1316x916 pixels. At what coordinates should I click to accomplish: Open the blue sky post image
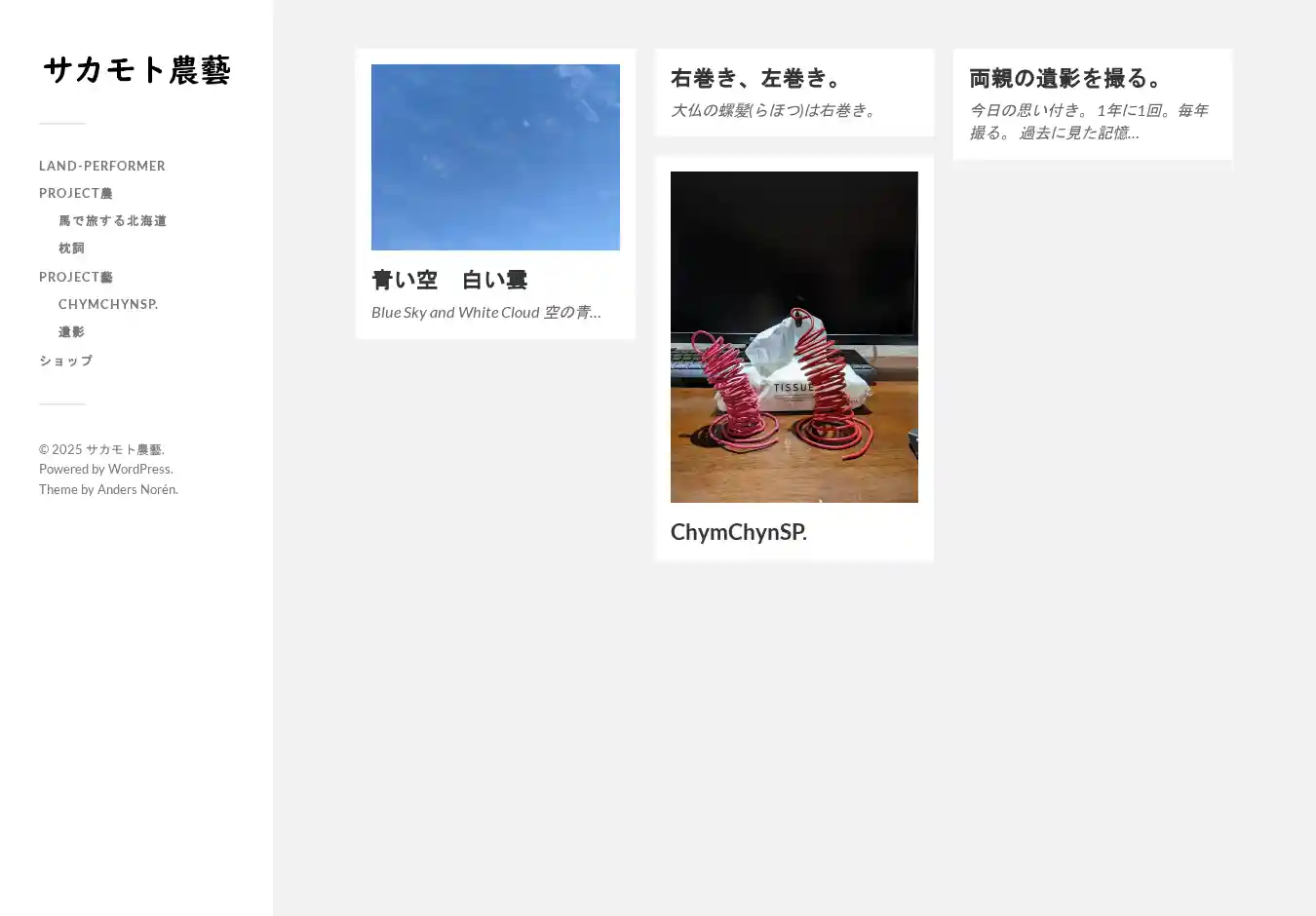coord(495,157)
